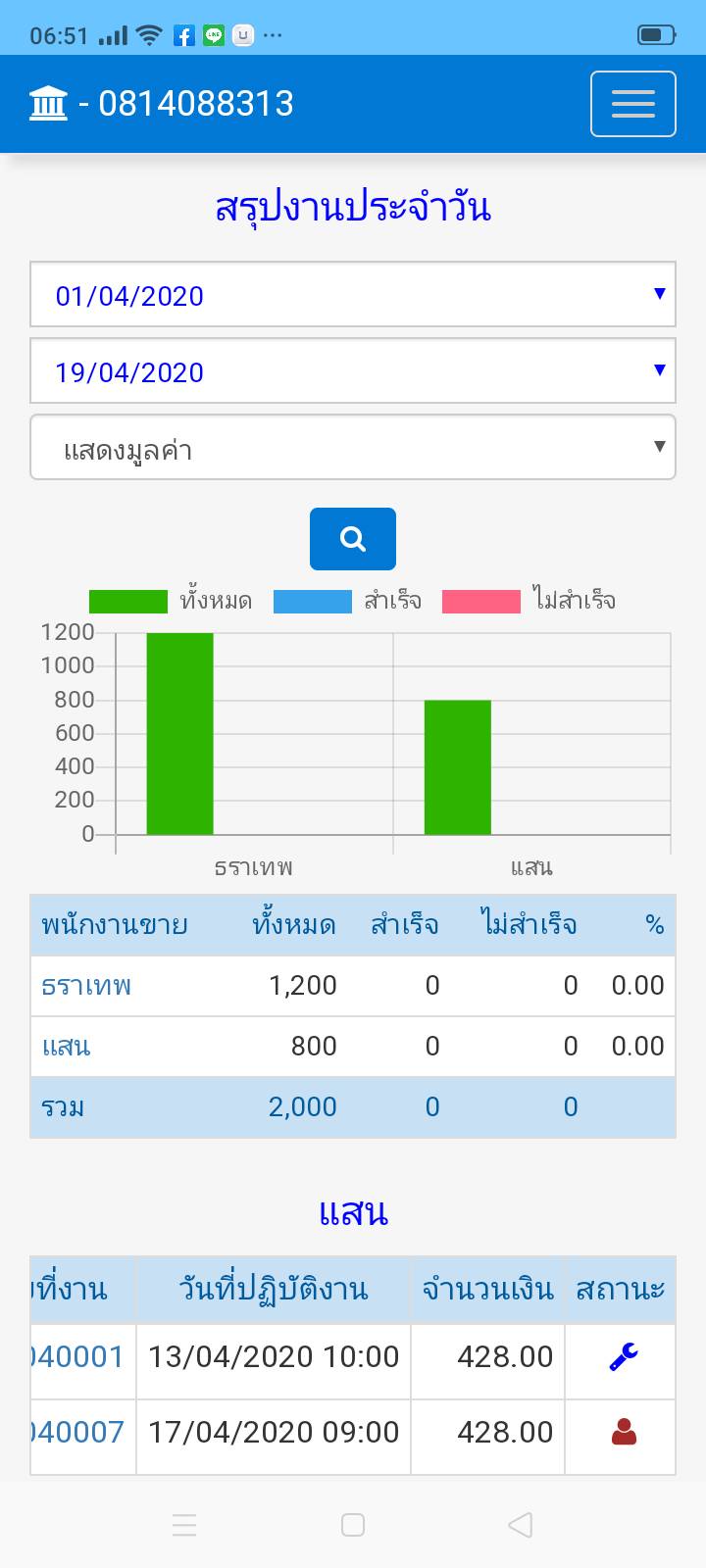Expand the แสดงมูลค่า display dropdown
The height and width of the screenshot is (1568, 706).
pos(353,447)
